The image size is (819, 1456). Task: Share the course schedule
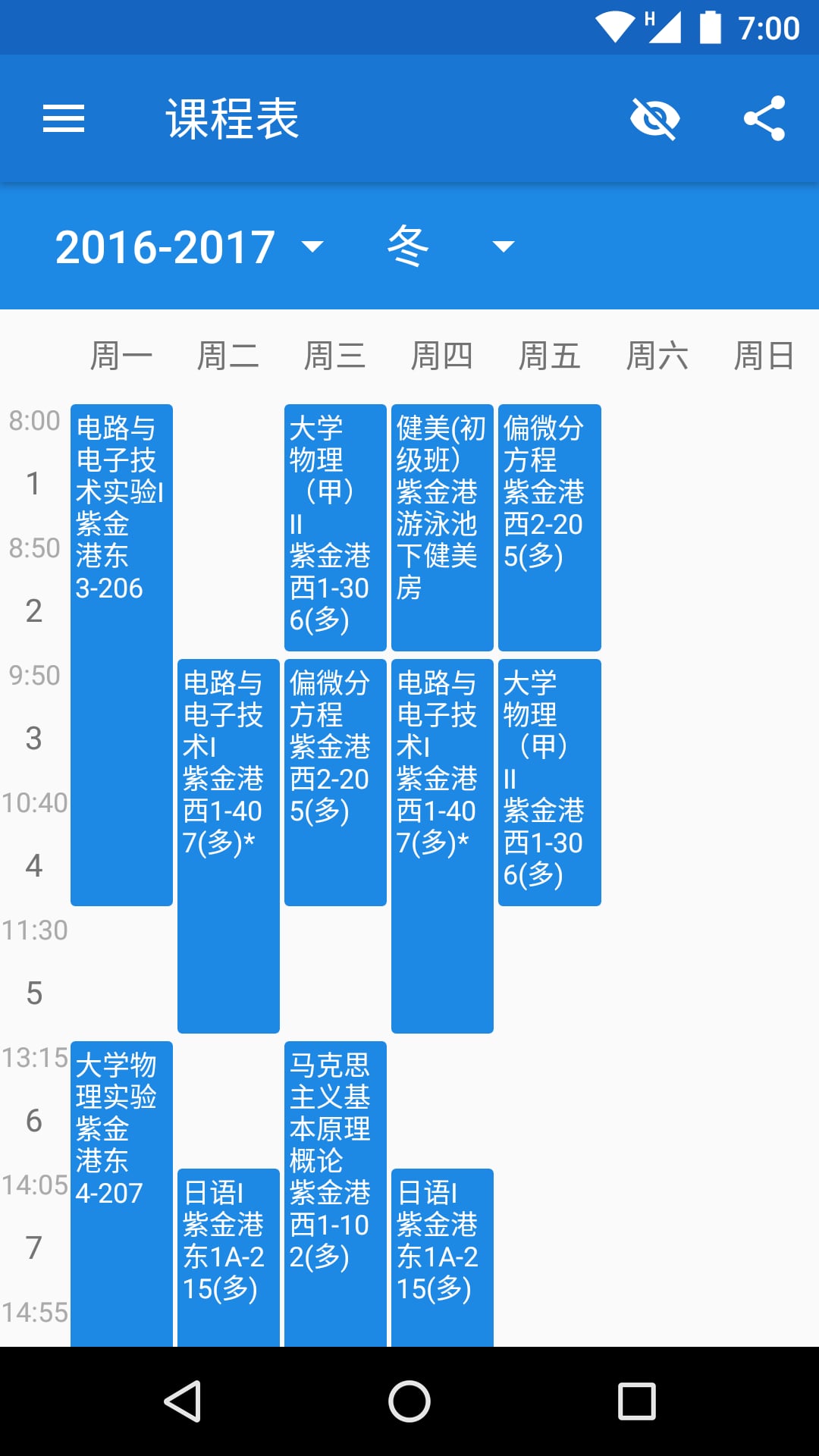pos(764,118)
